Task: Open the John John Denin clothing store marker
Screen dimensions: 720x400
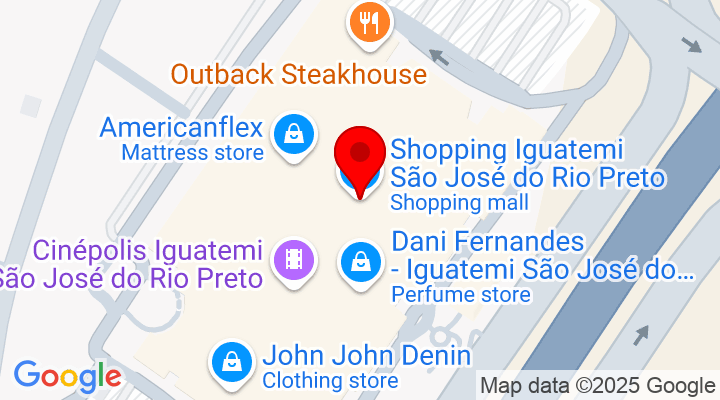Action: (x=232, y=360)
